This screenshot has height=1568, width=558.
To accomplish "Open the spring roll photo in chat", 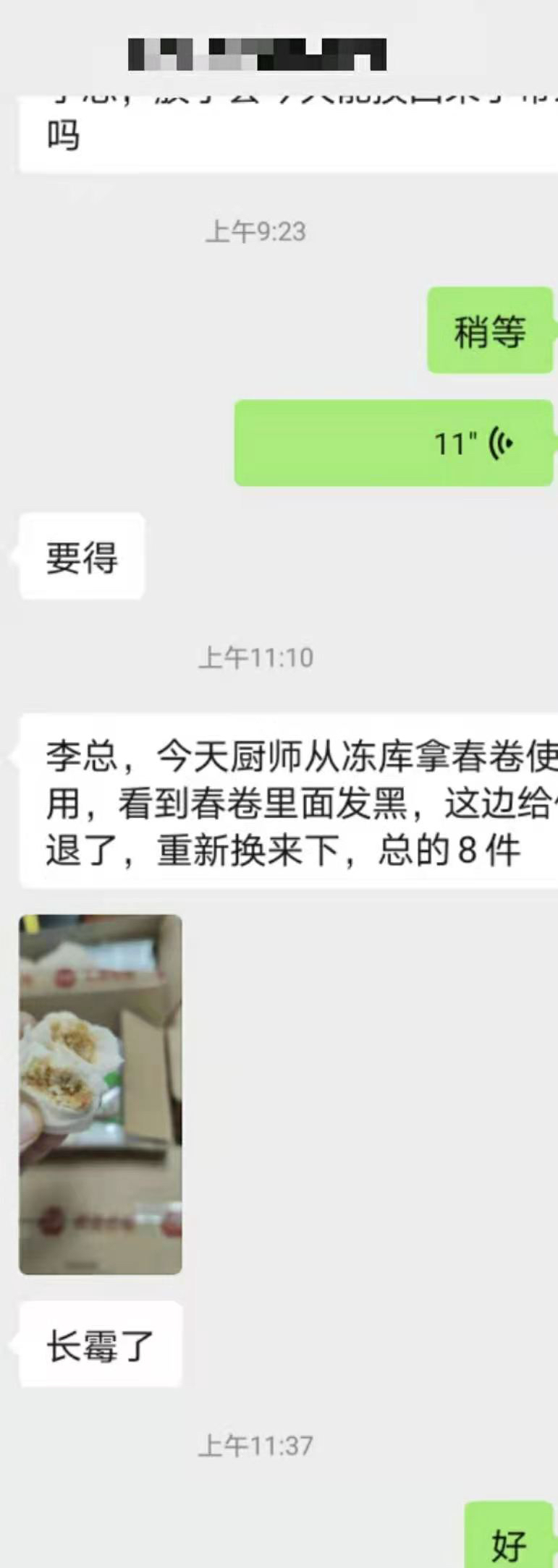I will (x=101, y=1095).
